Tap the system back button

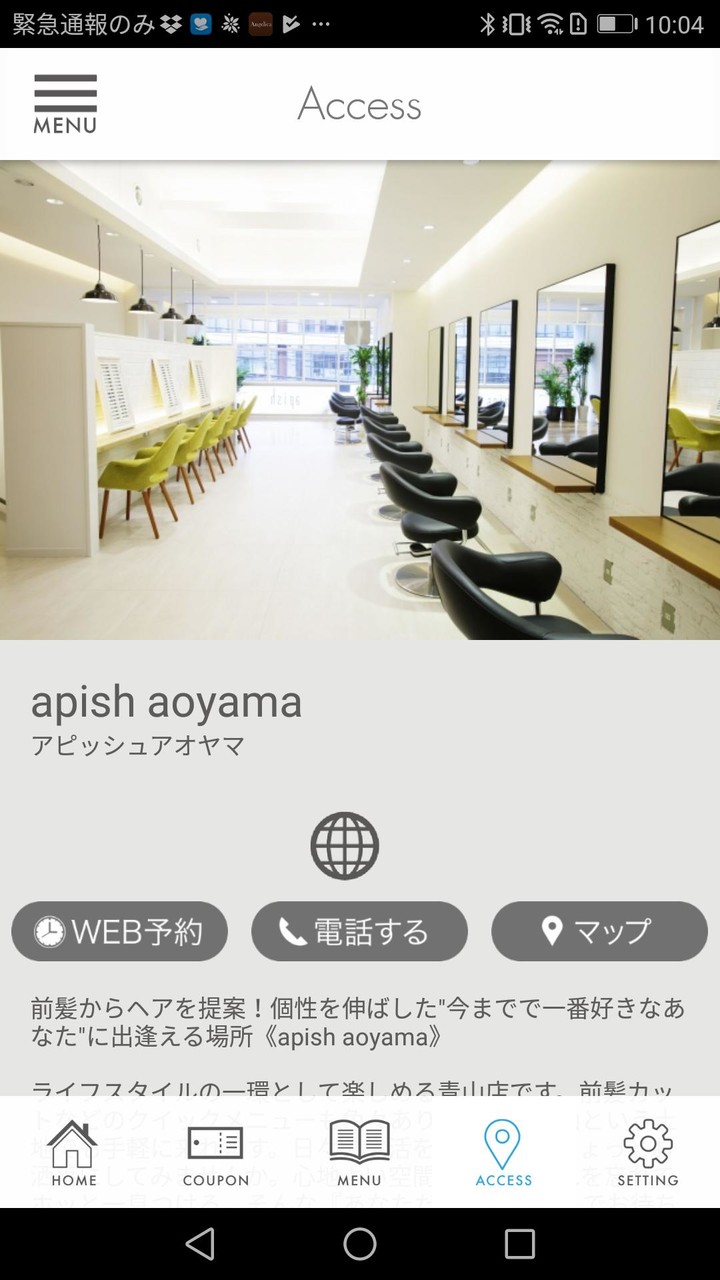click(200, 1244)
